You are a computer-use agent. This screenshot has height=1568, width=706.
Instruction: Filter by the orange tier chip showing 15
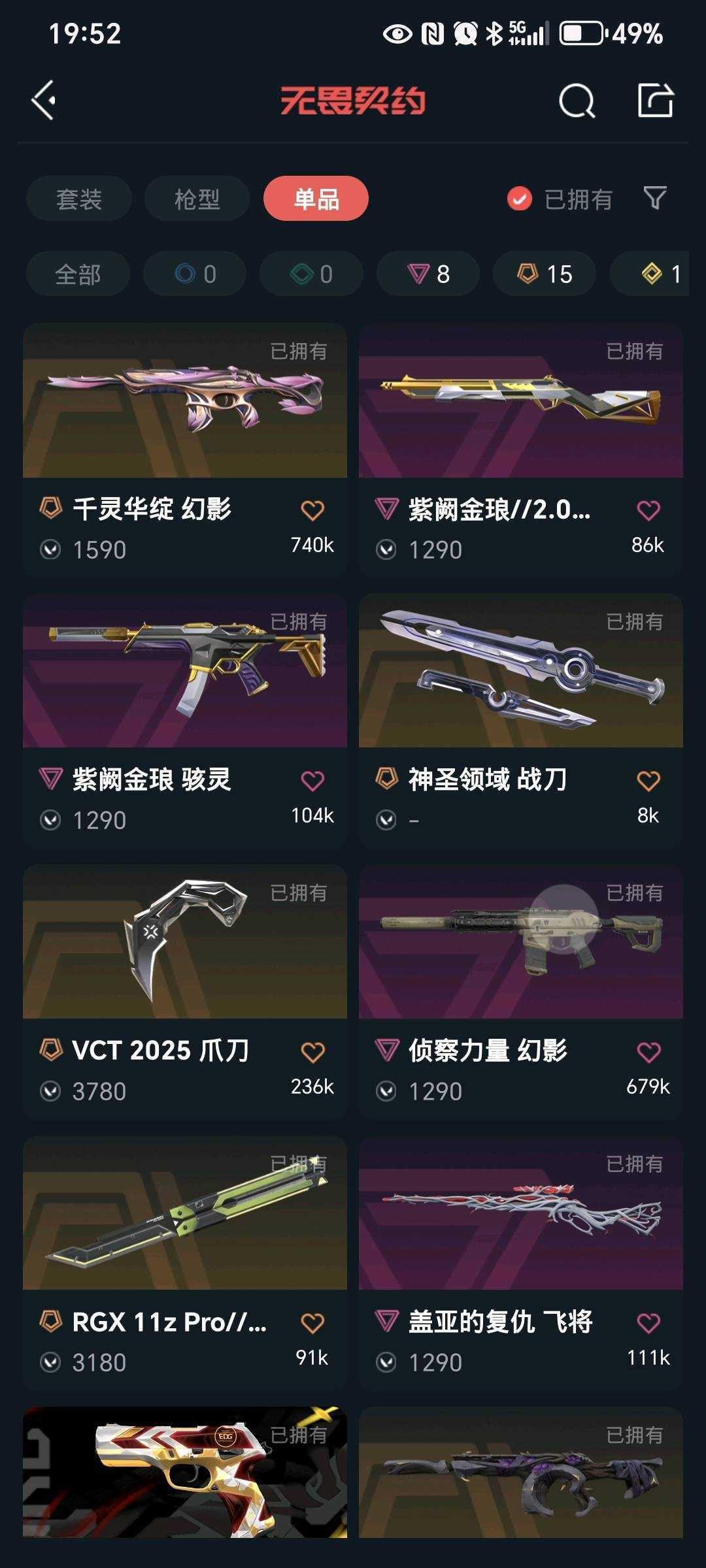[x=545, y=274]
